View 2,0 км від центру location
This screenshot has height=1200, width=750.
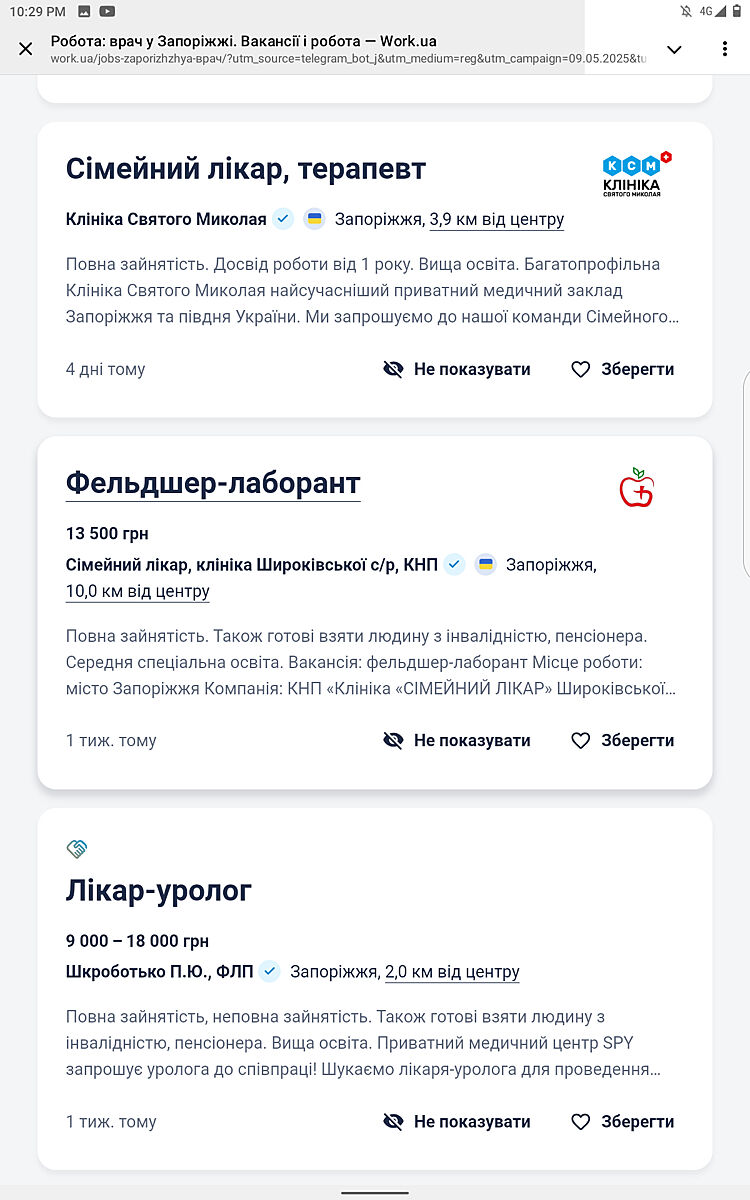[452, 971]
